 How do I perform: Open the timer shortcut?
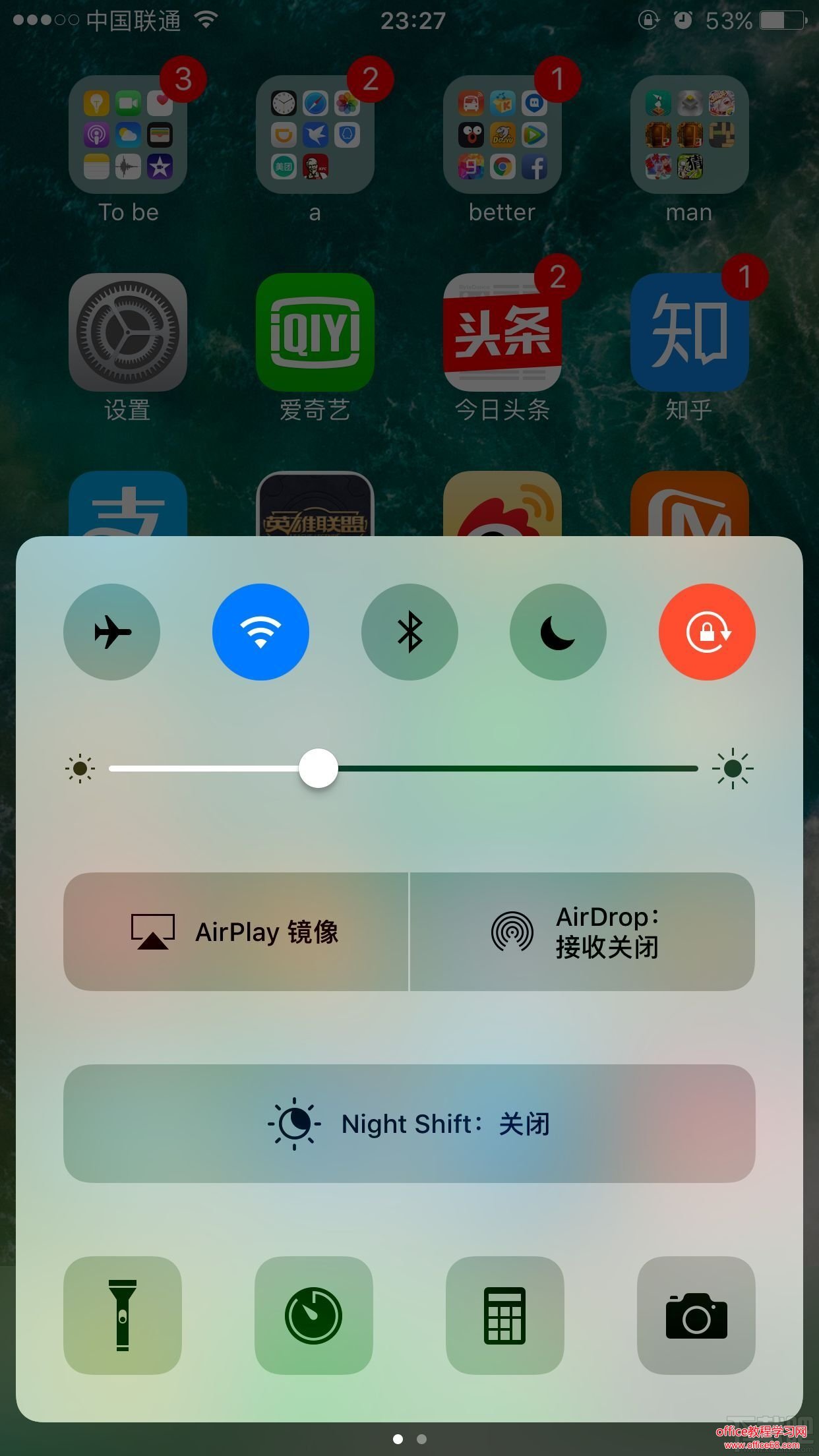(314, 1316)
